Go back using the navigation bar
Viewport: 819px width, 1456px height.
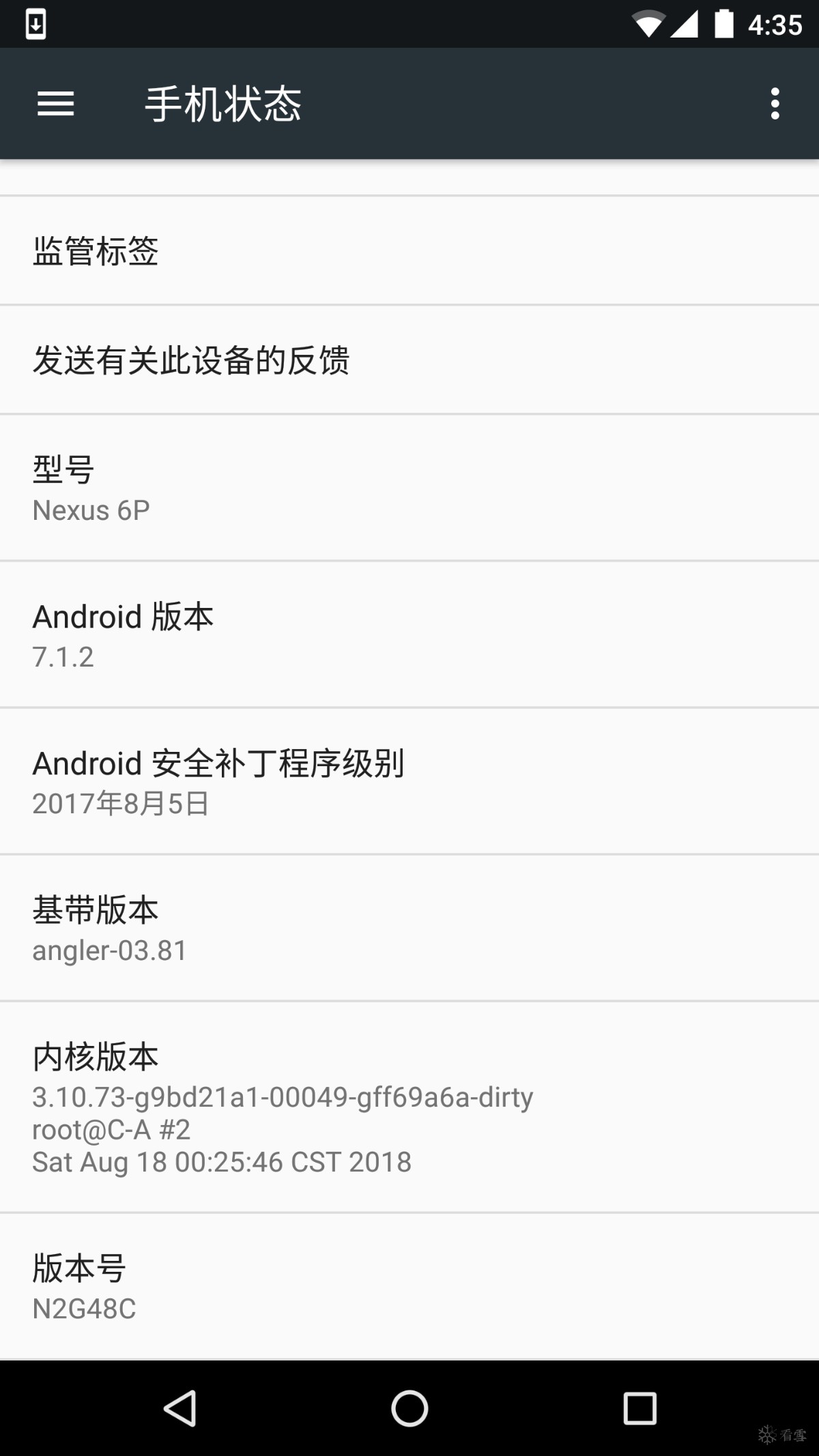tap(180, 1408)
